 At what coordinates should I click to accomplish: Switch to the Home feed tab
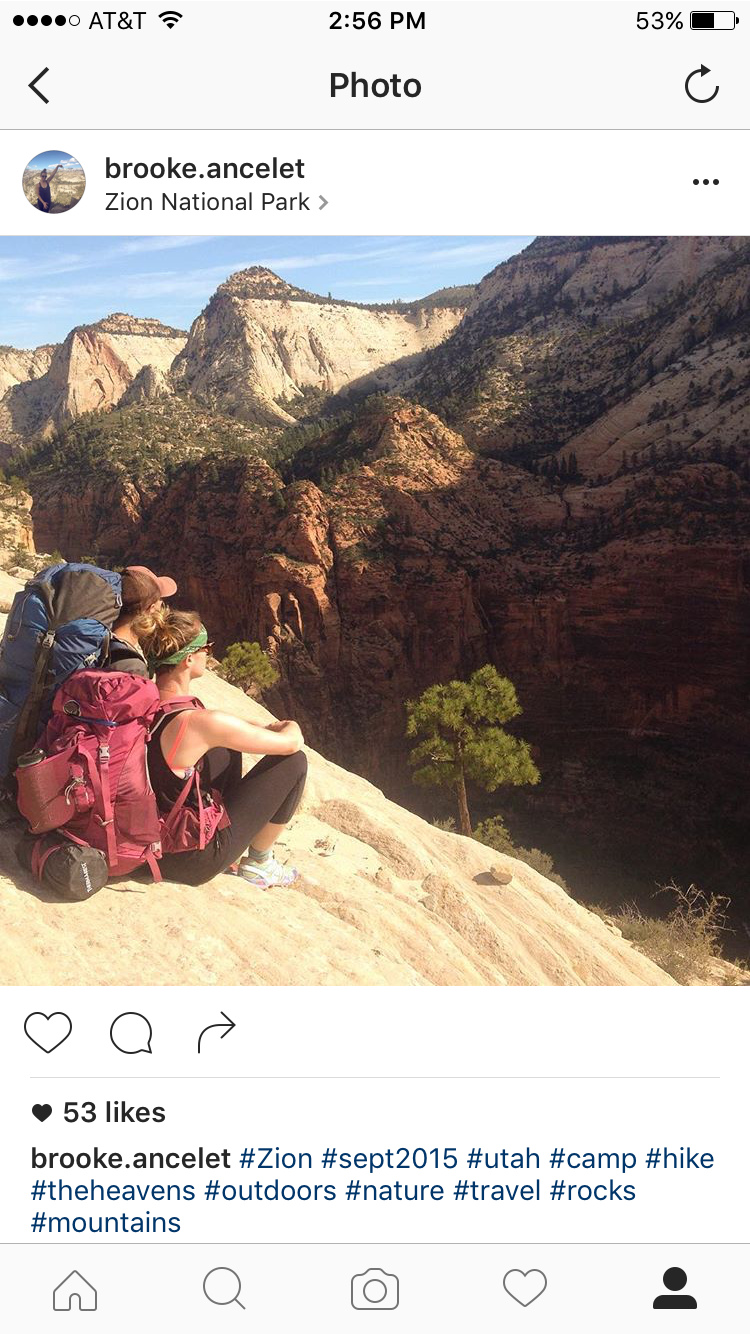(x=75, y=1289)
